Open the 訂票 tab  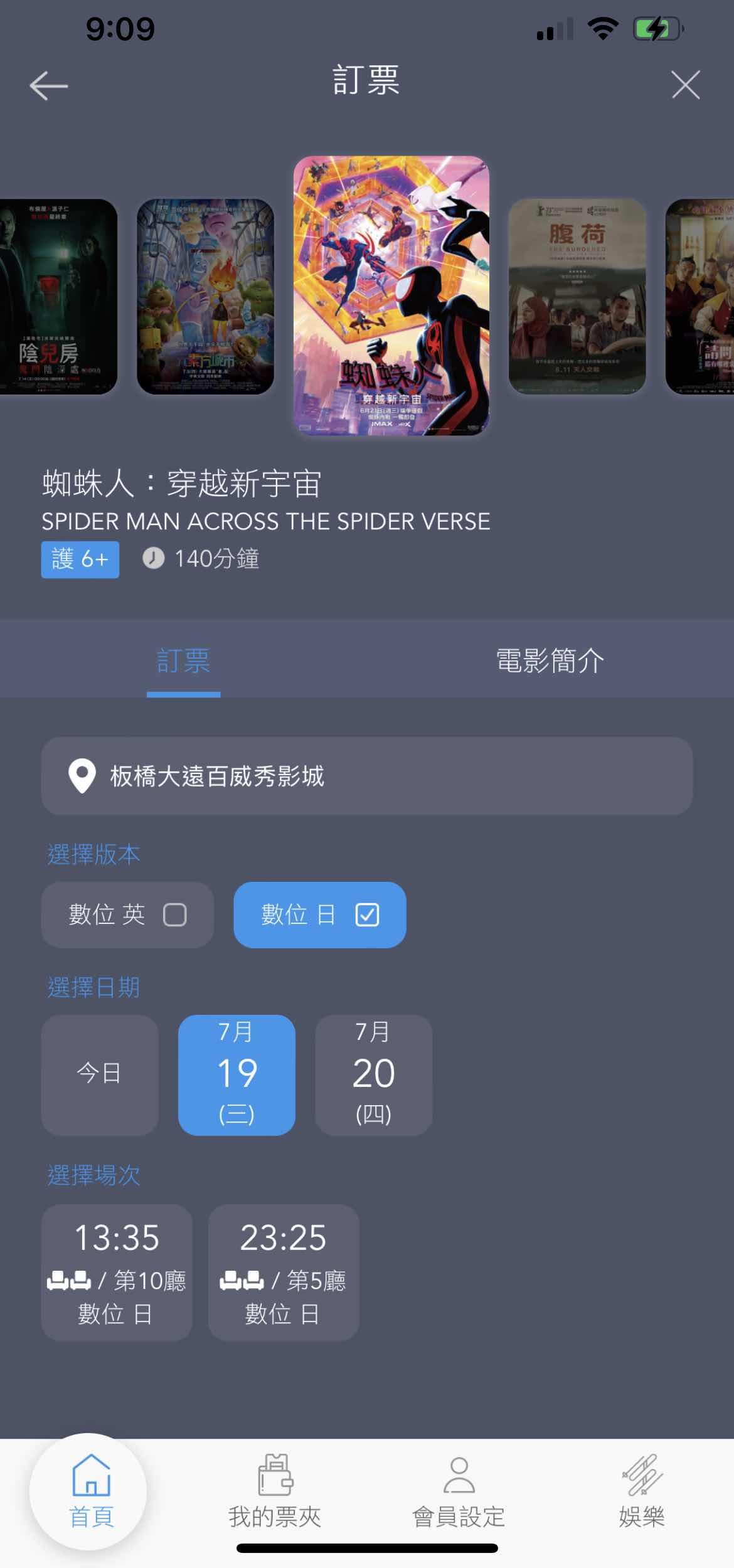click(x=183, y=661)
